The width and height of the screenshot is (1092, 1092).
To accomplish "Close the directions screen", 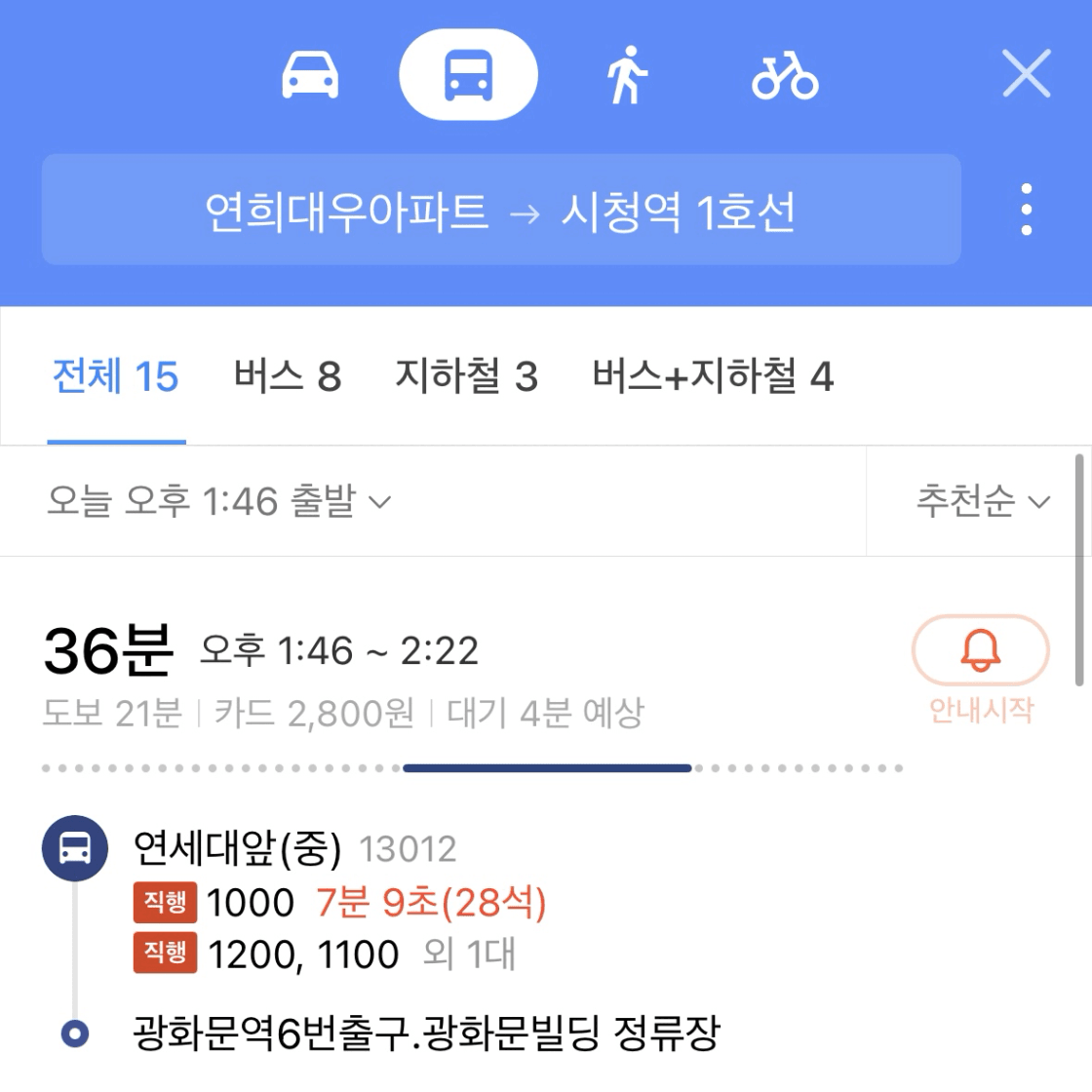I will (1026, 74).
